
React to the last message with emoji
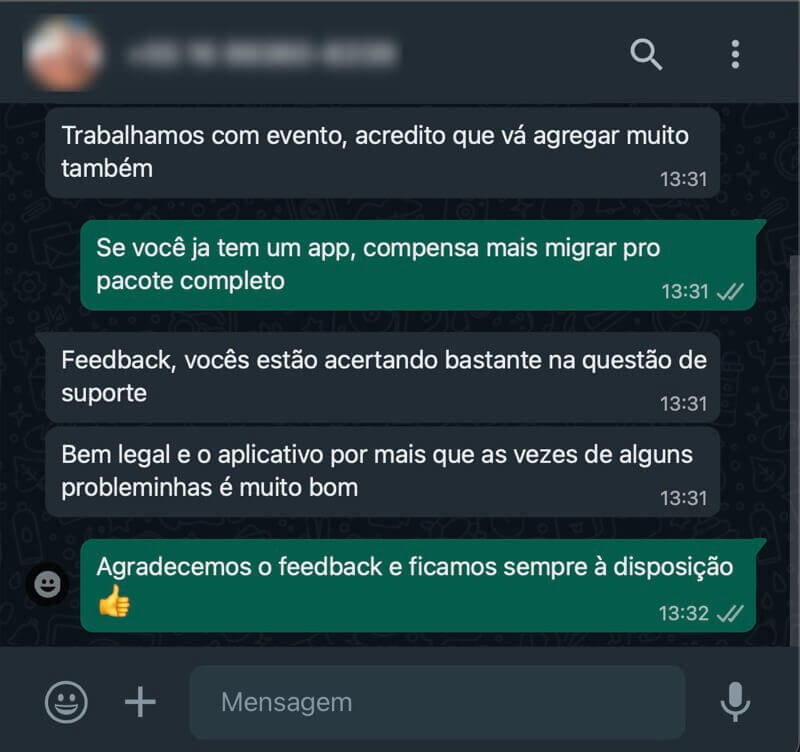(47, 585)
